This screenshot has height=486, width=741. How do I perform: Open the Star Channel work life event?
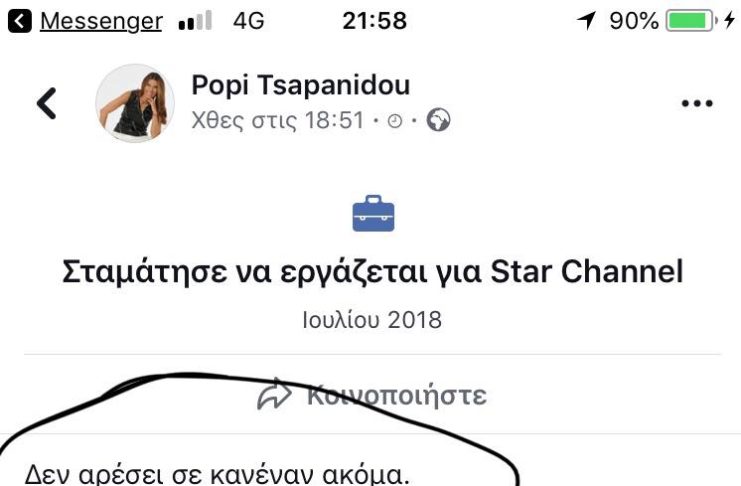pos(372,271)
